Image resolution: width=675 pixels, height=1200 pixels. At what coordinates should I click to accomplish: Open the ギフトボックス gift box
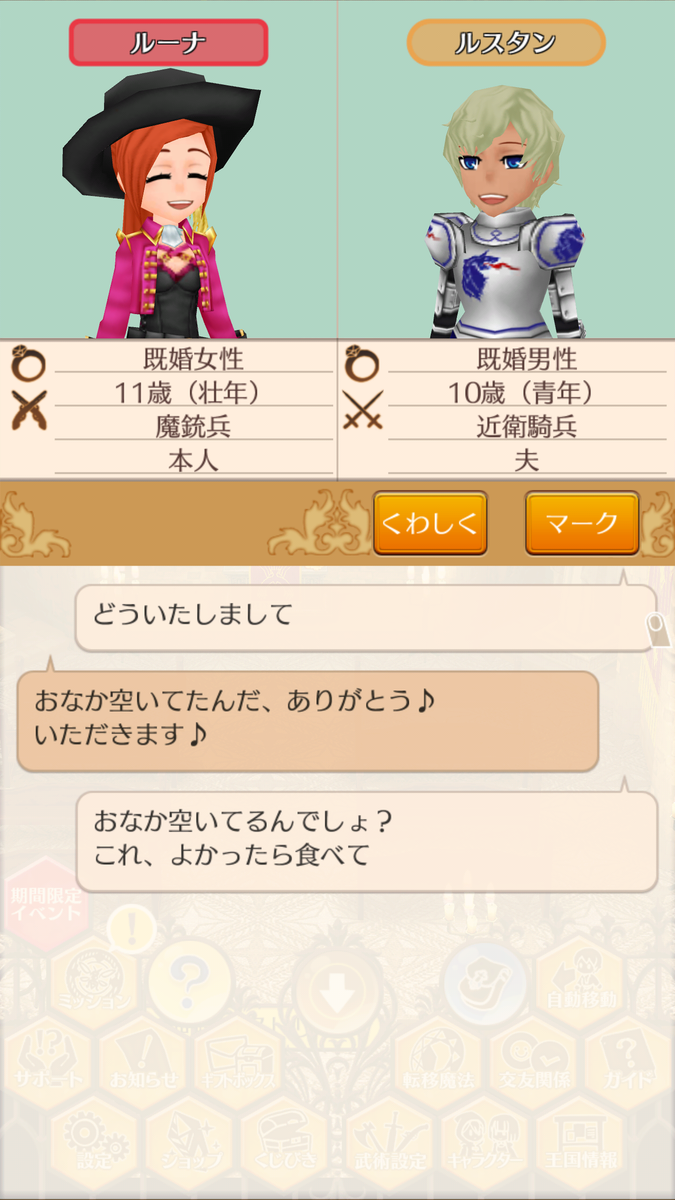tap(237, 1056)
